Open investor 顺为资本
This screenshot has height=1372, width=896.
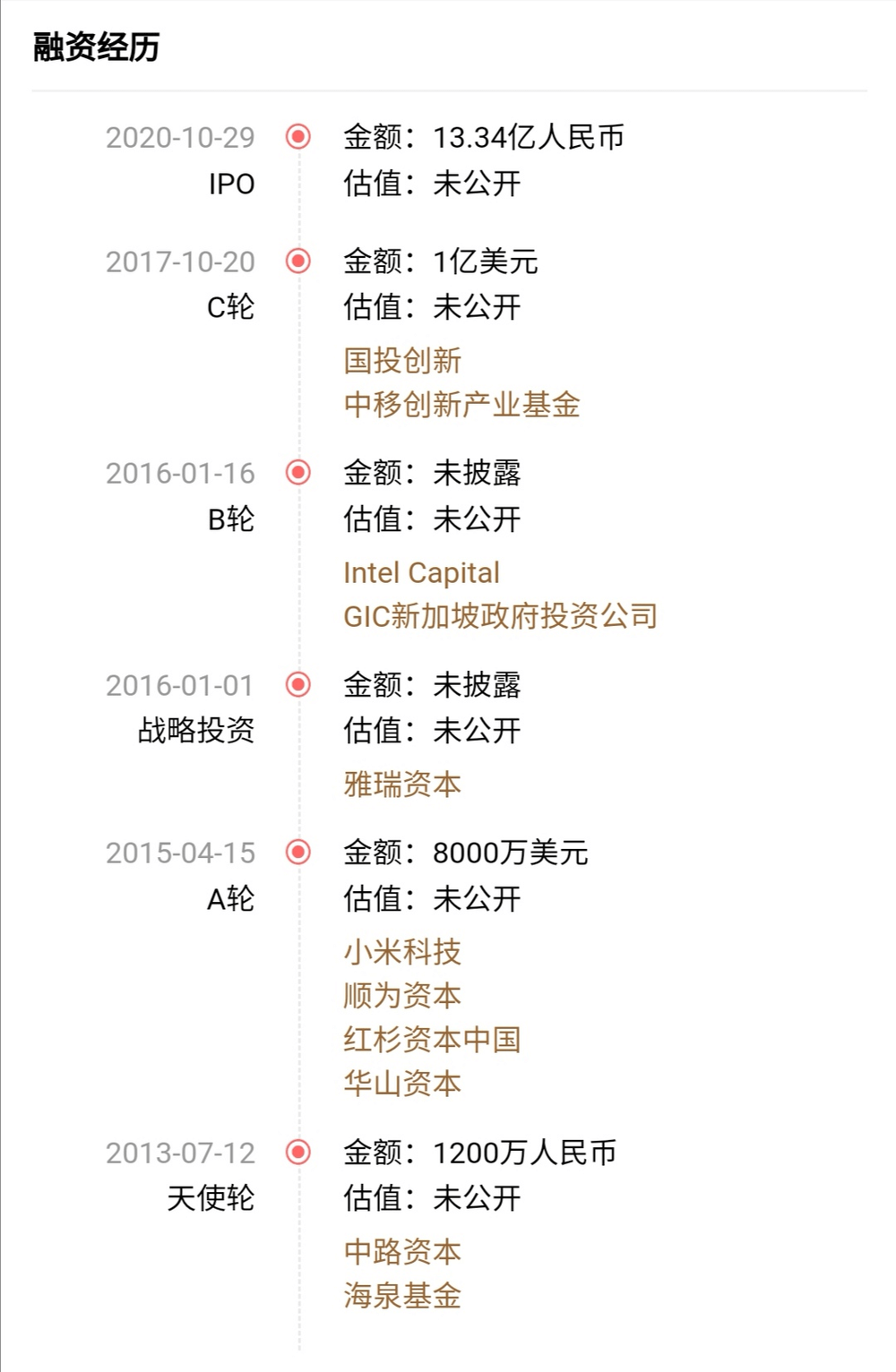coord(402,996)
